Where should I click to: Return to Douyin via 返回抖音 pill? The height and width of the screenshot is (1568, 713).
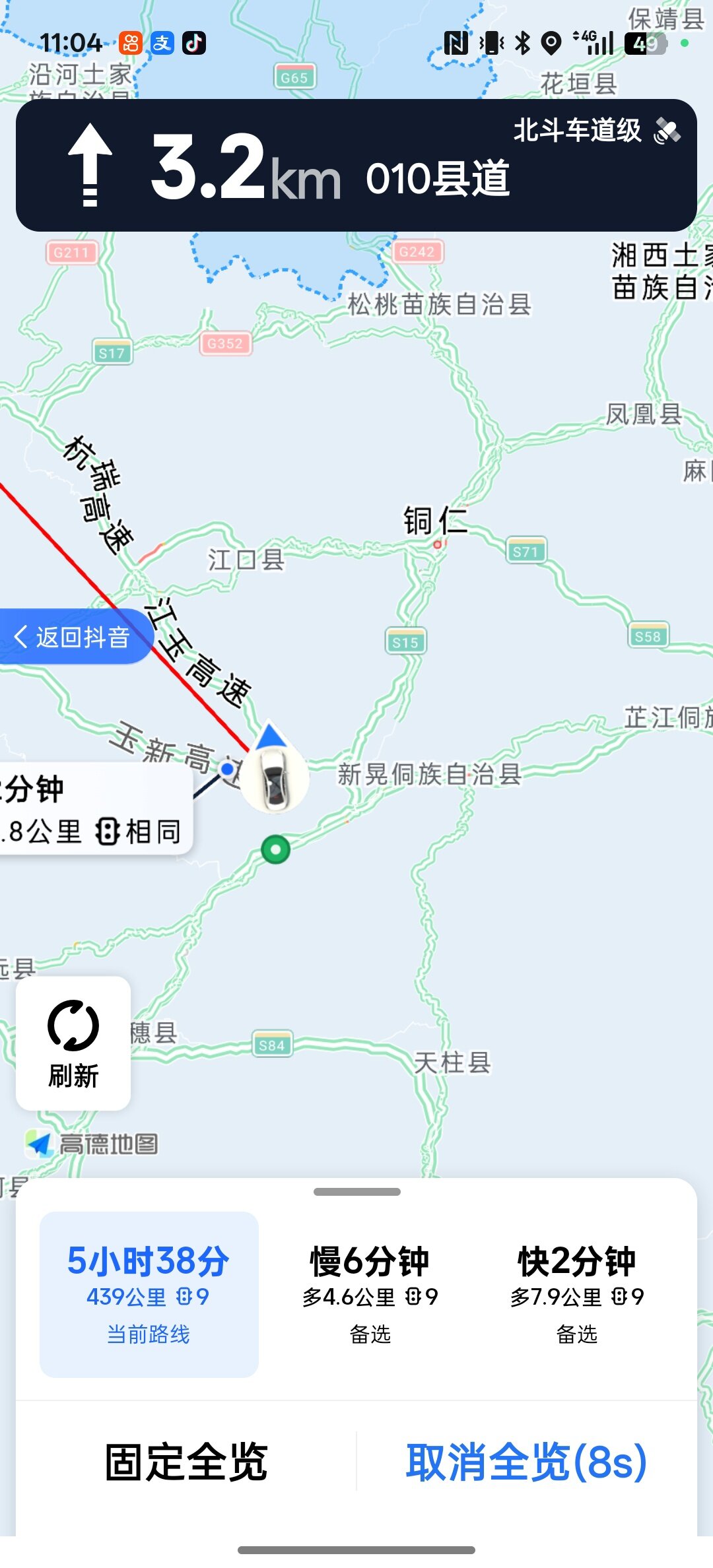74,637
